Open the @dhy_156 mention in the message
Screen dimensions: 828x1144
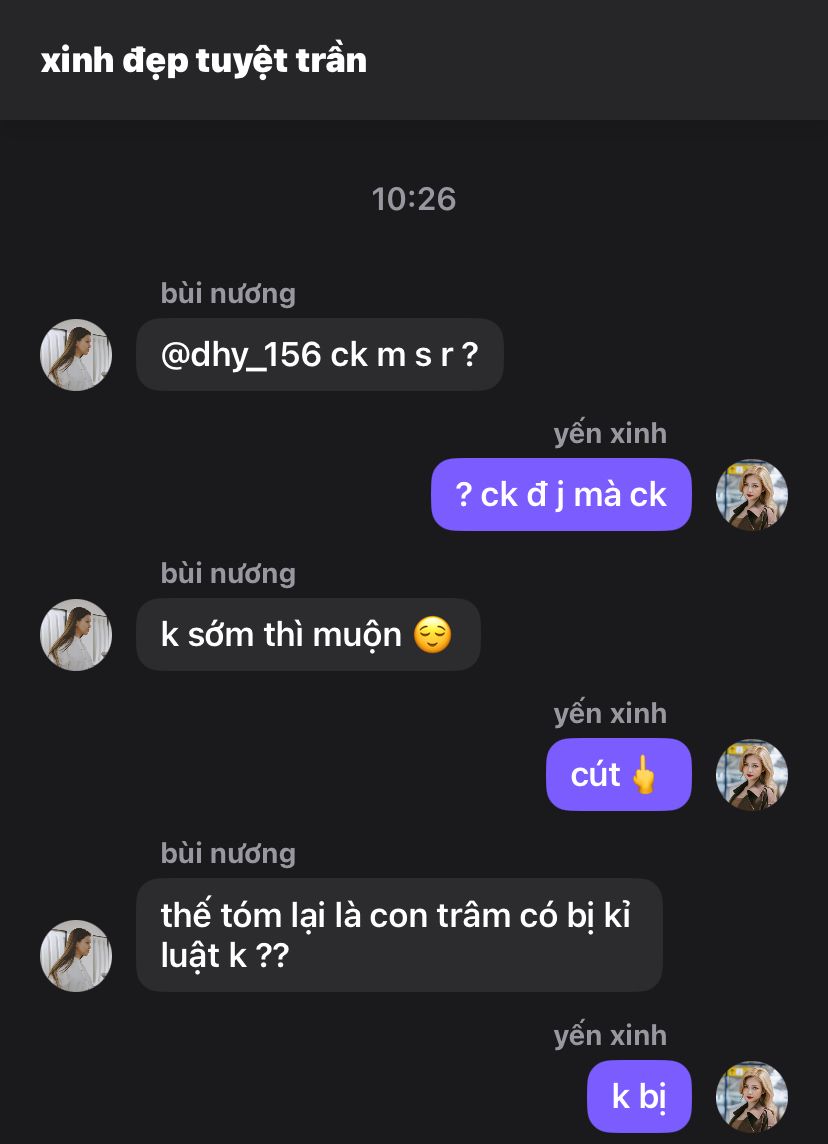point(240,355)
